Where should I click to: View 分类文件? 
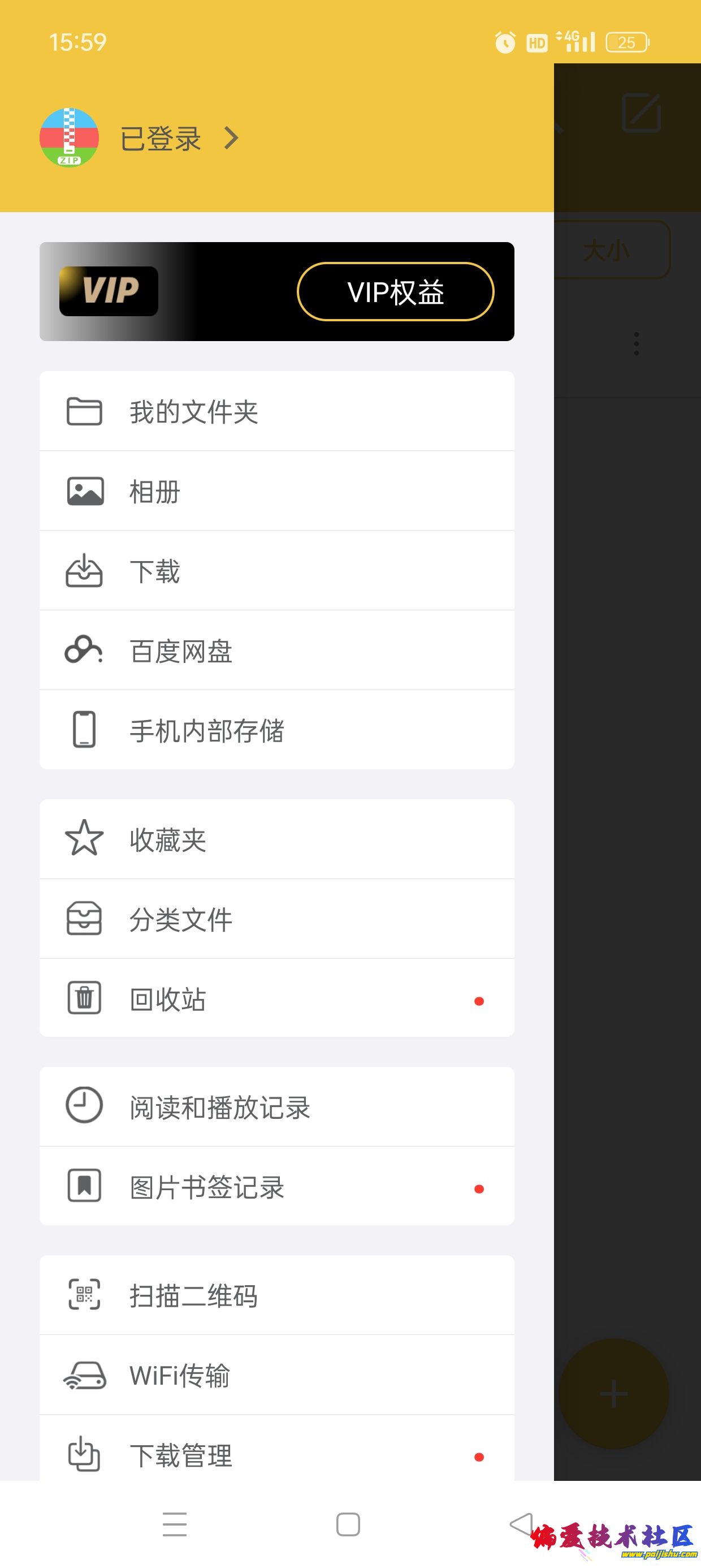[276, 919]
